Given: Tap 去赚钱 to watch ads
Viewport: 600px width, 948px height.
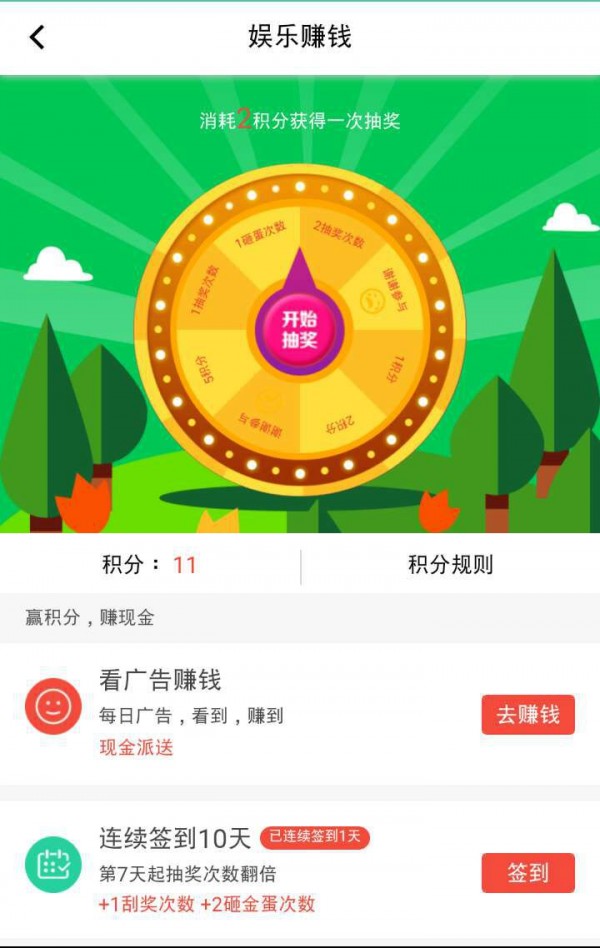Looking at the screenshot, I should [x=528, y=715].
